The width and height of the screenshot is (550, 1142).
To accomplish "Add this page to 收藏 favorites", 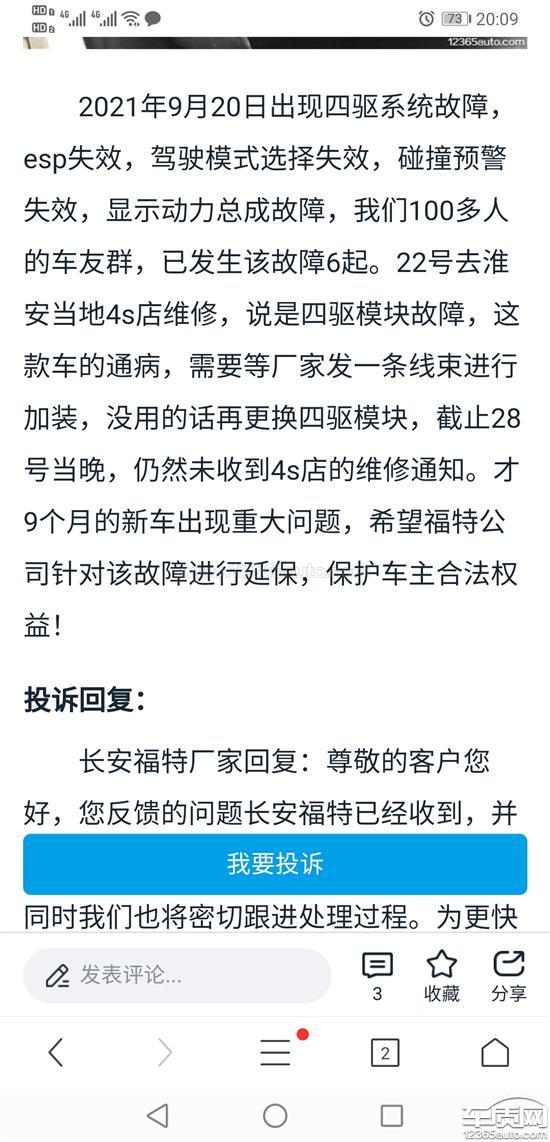I will point(441,975).
